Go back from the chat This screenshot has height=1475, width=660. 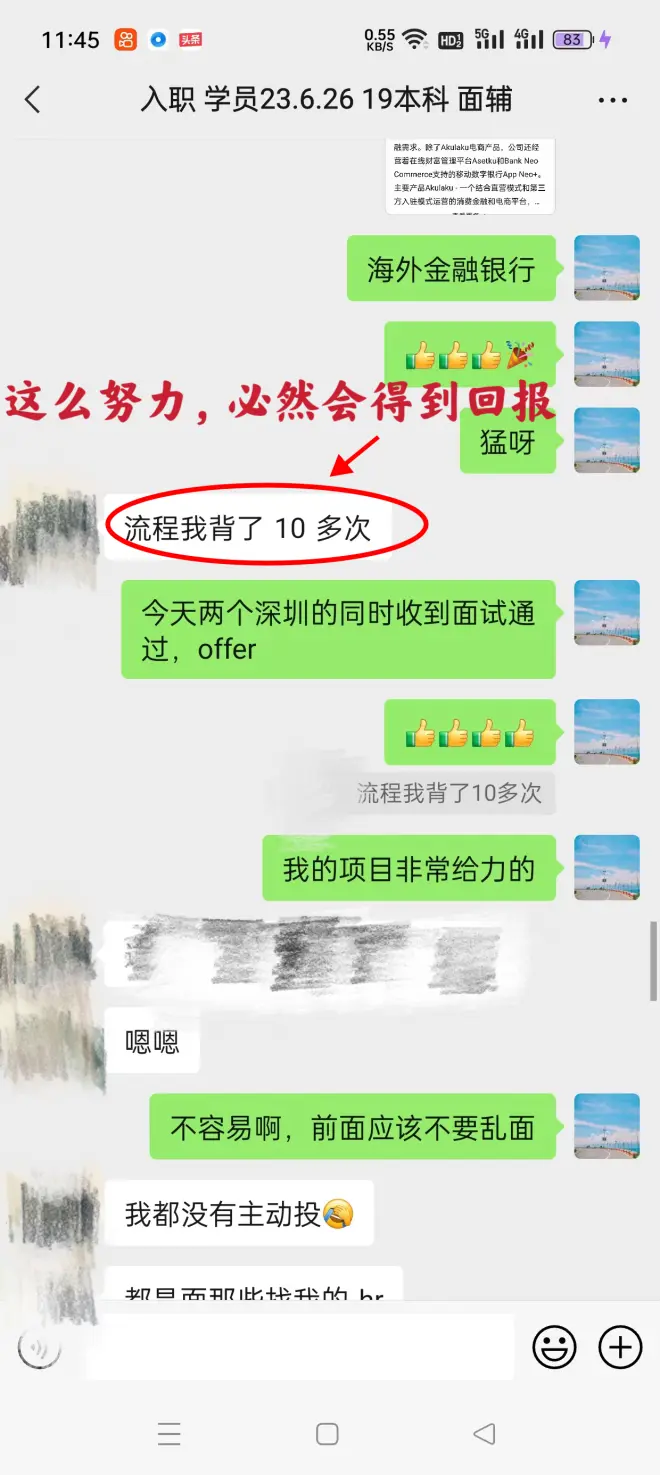pos(33,99)
